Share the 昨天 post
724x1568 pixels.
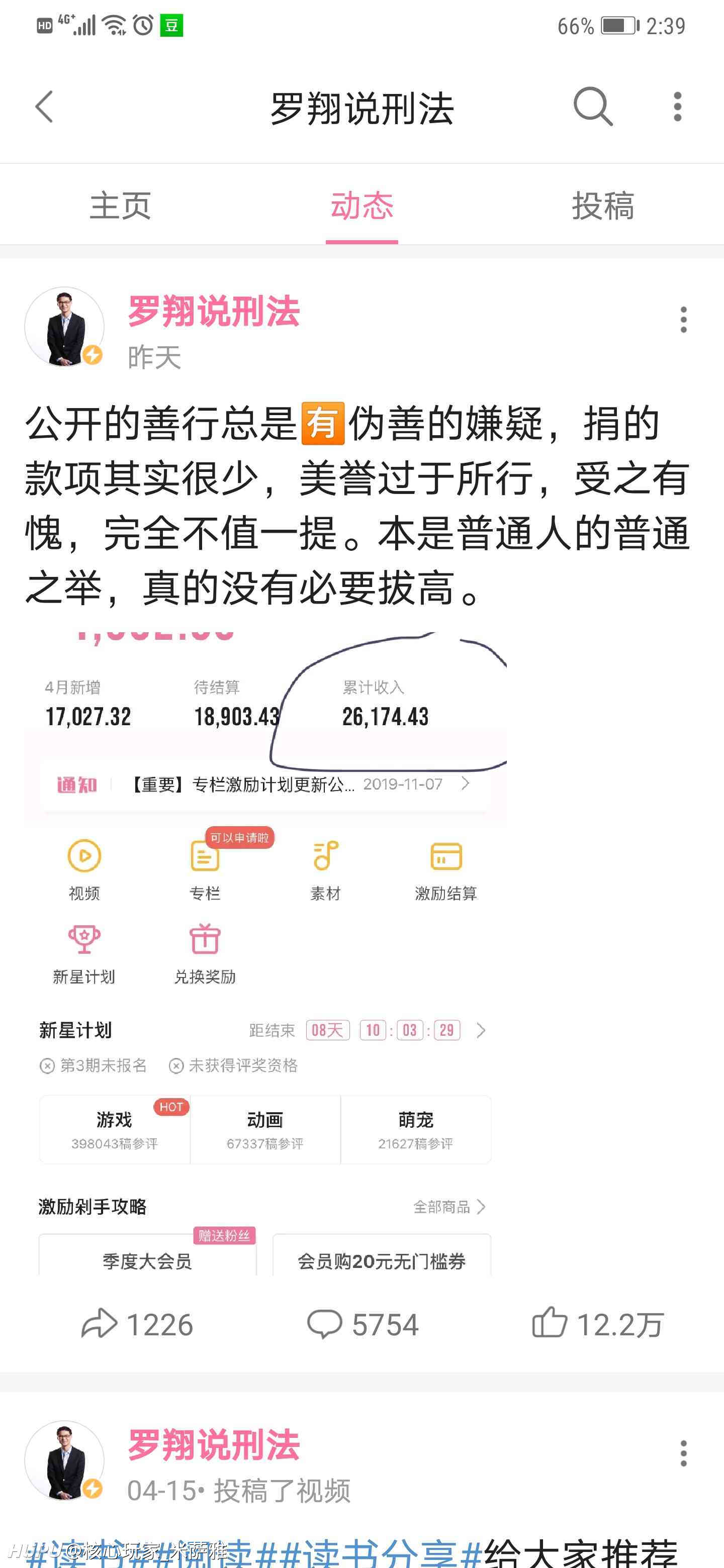coord(137,1325)
